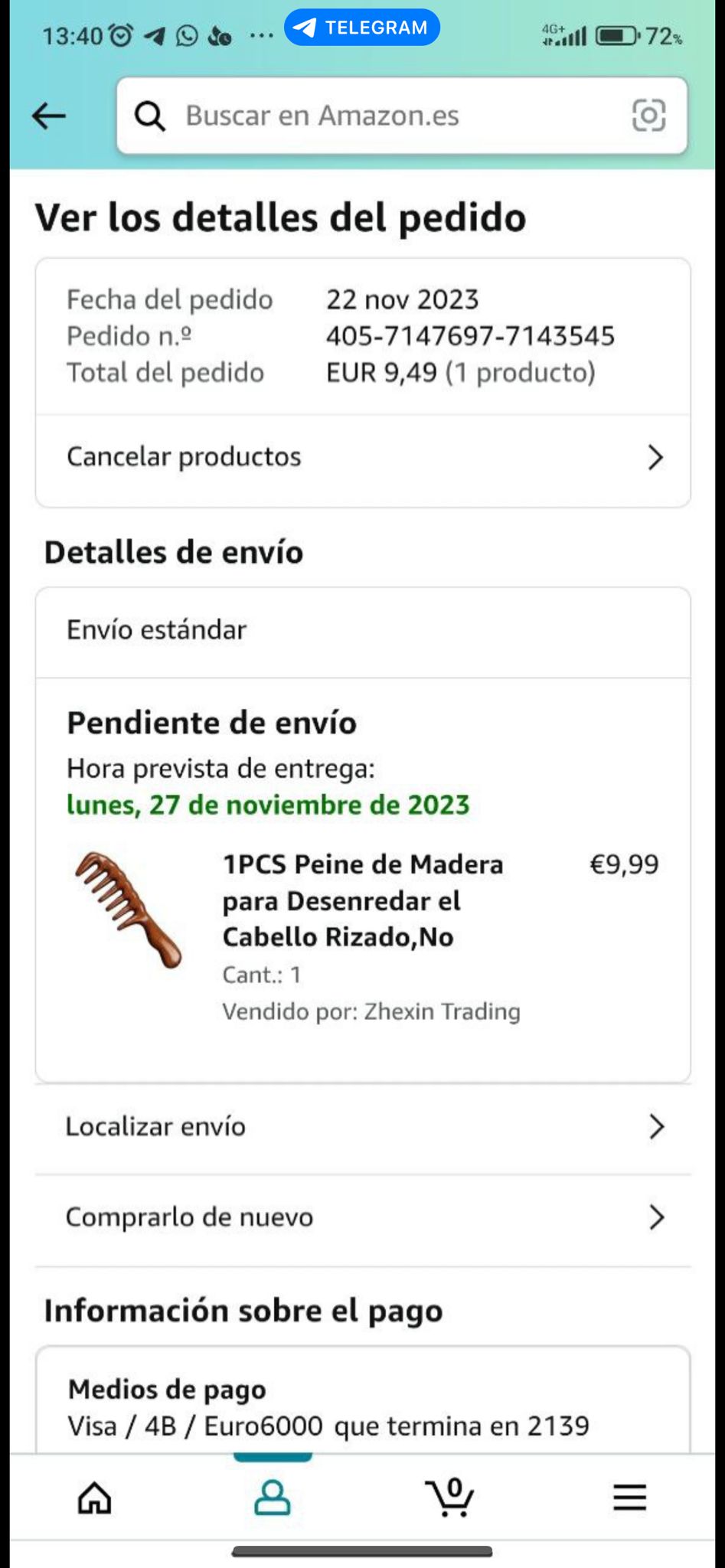The image size is (725, 1568).
Task: Switch to the Home tab
Action: [x=94, y=1498]
